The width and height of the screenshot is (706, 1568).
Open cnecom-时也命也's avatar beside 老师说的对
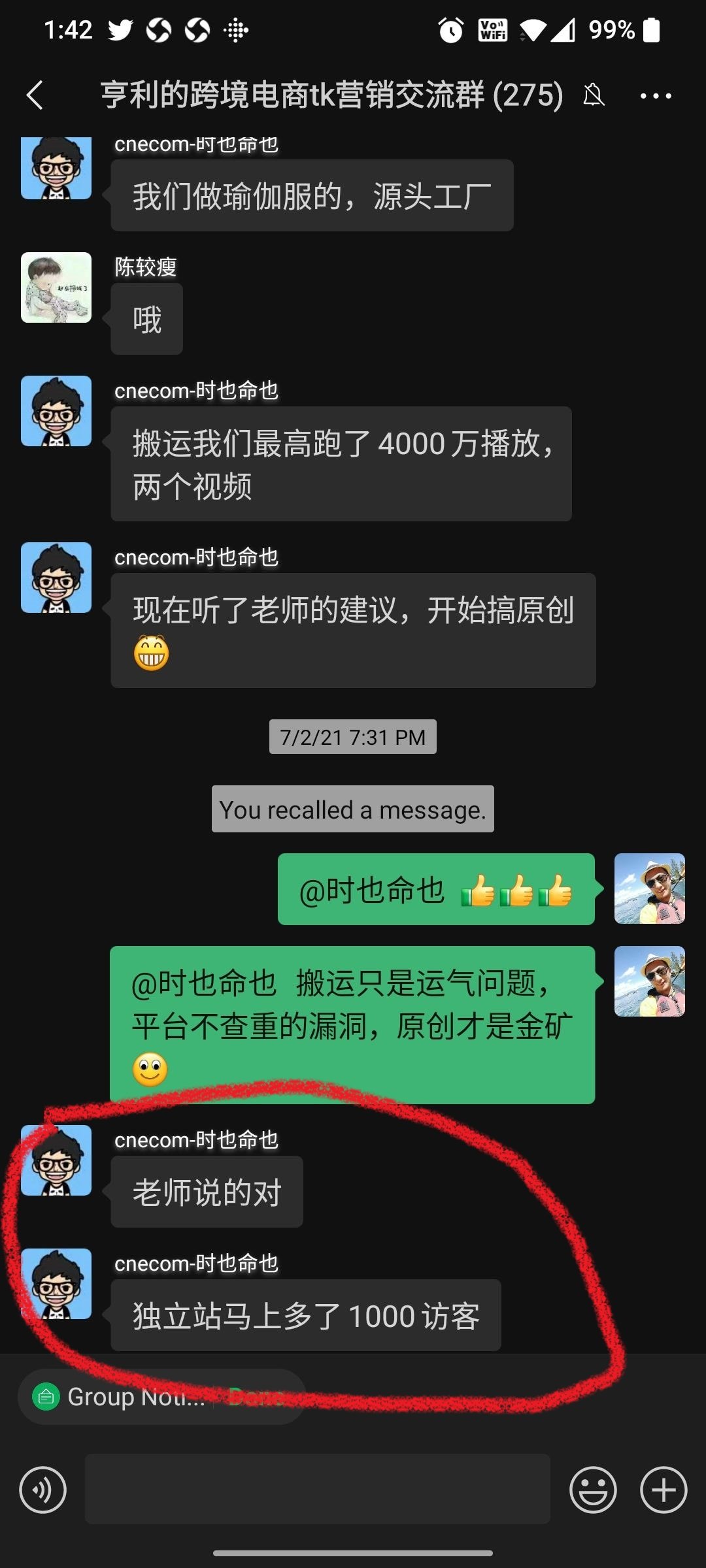pos(56,1160)
